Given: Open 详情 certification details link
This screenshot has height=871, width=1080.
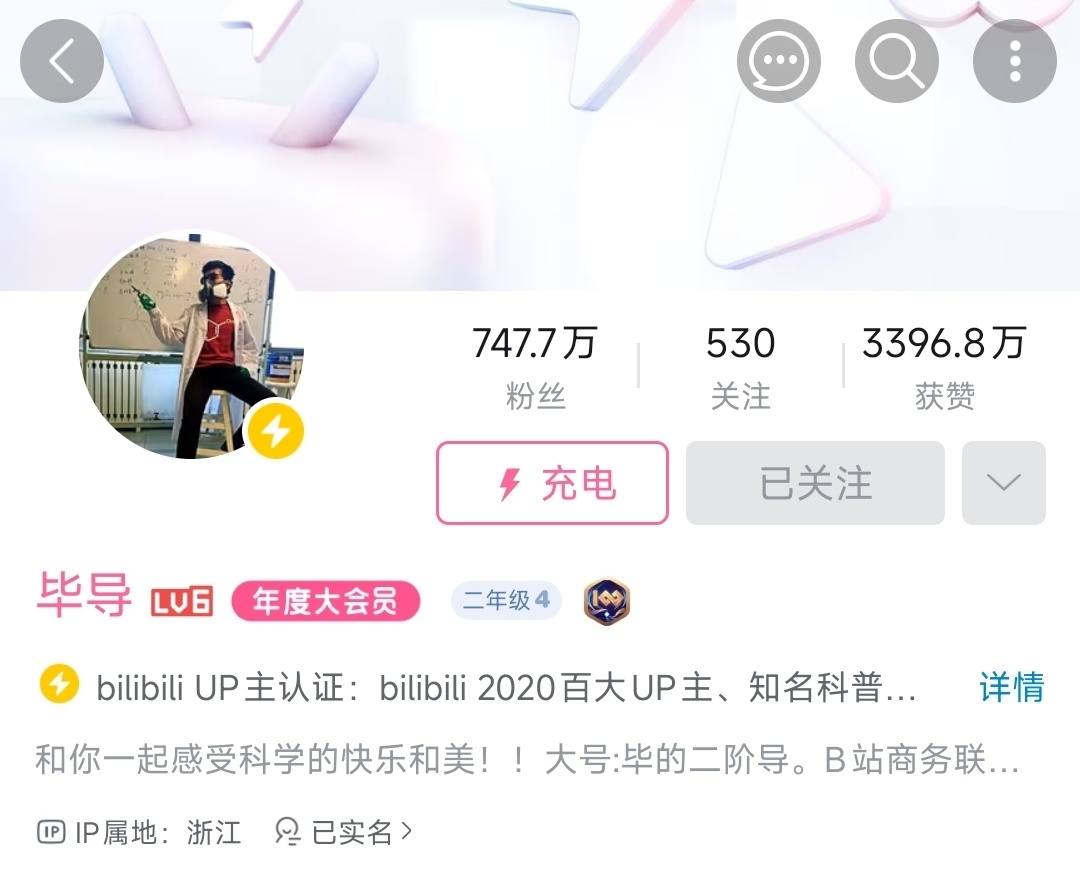Looking at the screenshot, I should pos(1012,687).
